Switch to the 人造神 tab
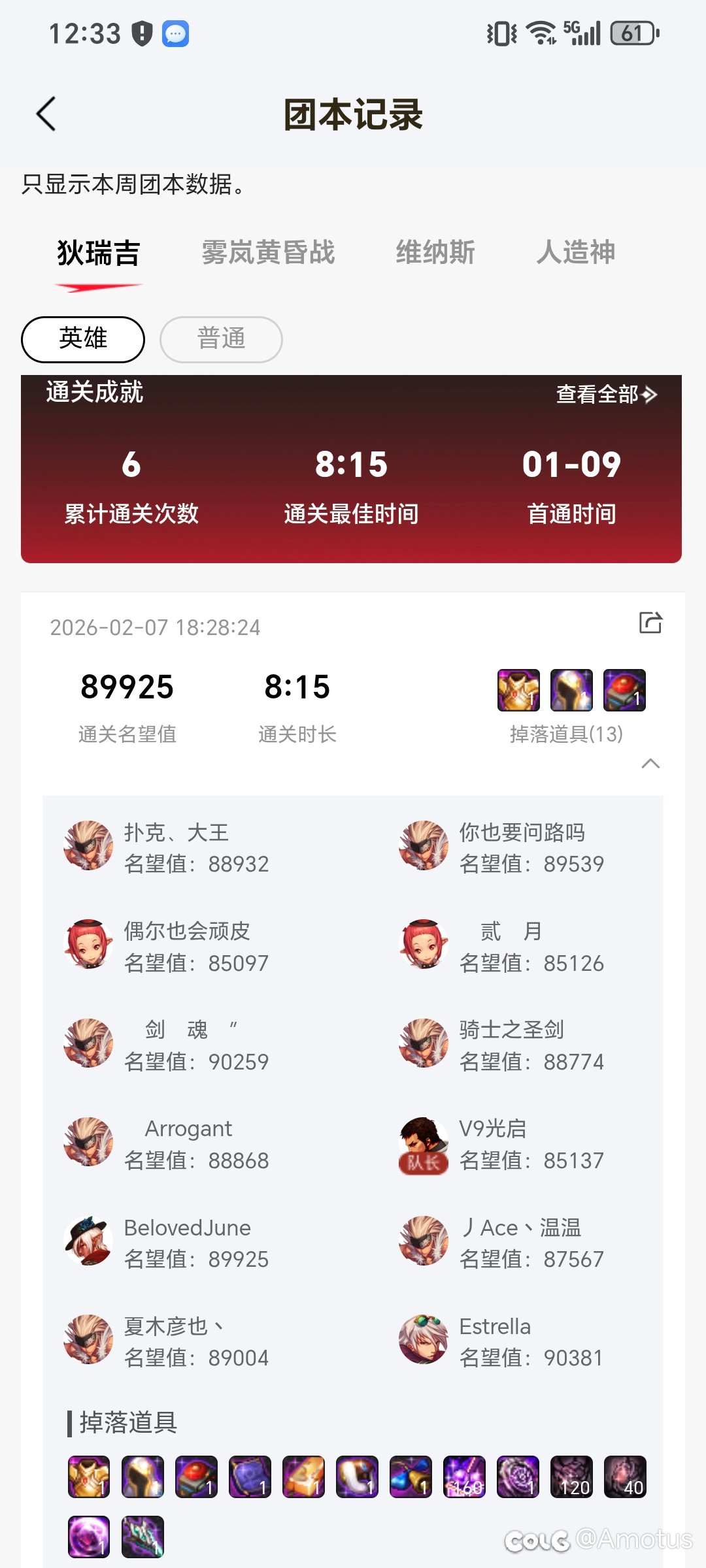The image size is (706, 1568). (576, 252)
